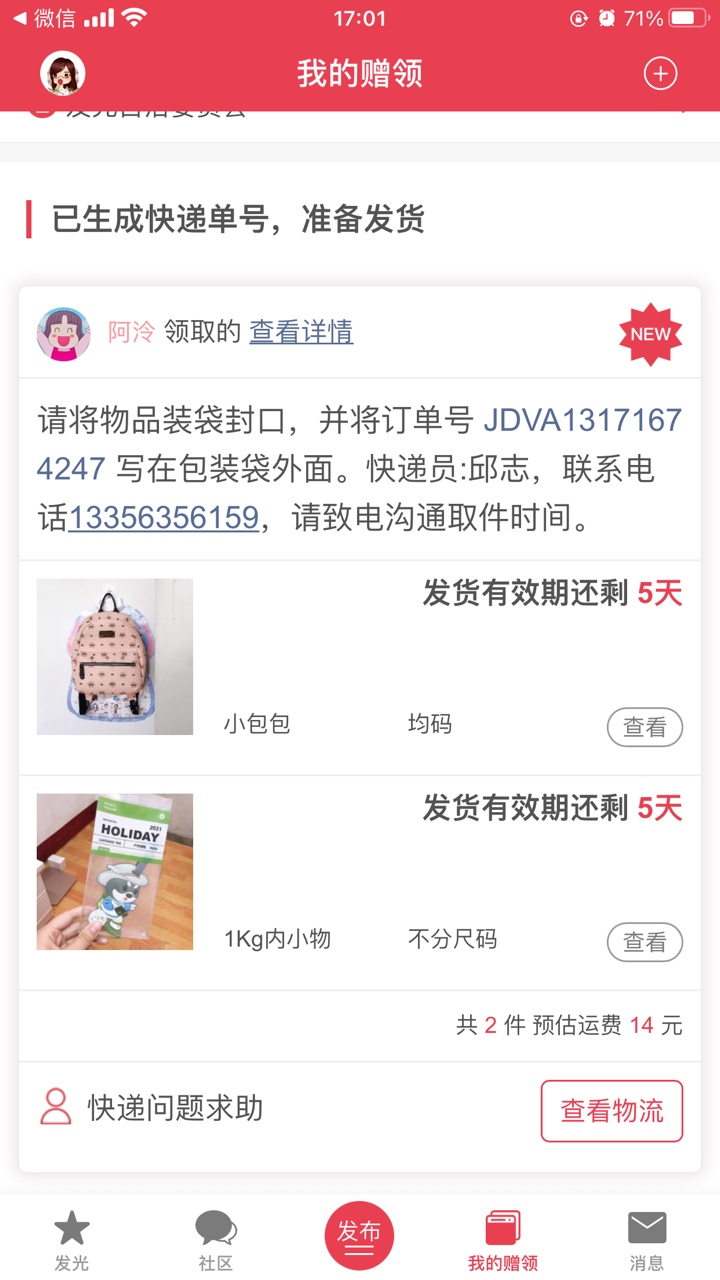This screenshot has width=720, height=1280.
Task: Open 查看详情 link for 阿泠
Action: pos(301,332)
